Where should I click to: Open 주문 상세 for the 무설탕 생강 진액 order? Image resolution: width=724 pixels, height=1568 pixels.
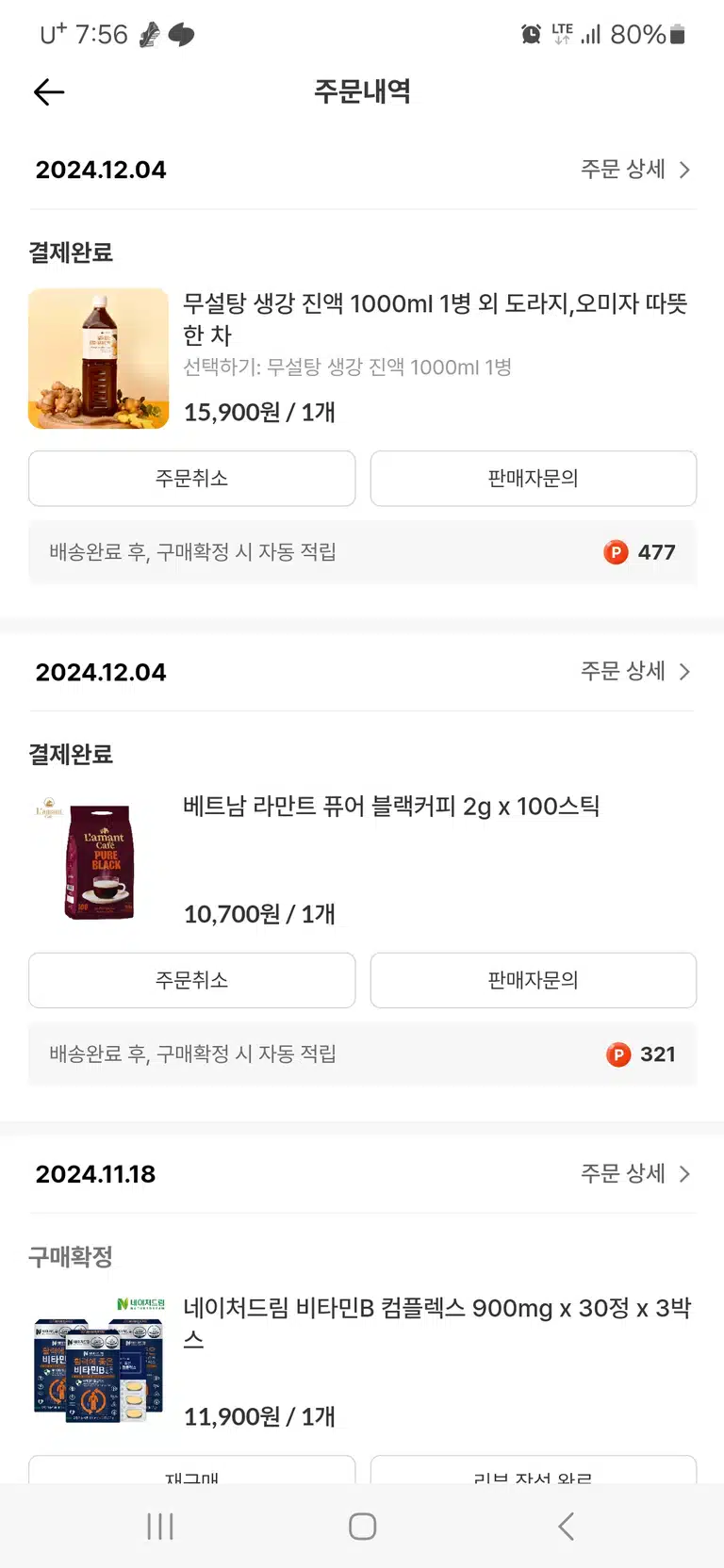pyautogui.click(x=635, y=170)
